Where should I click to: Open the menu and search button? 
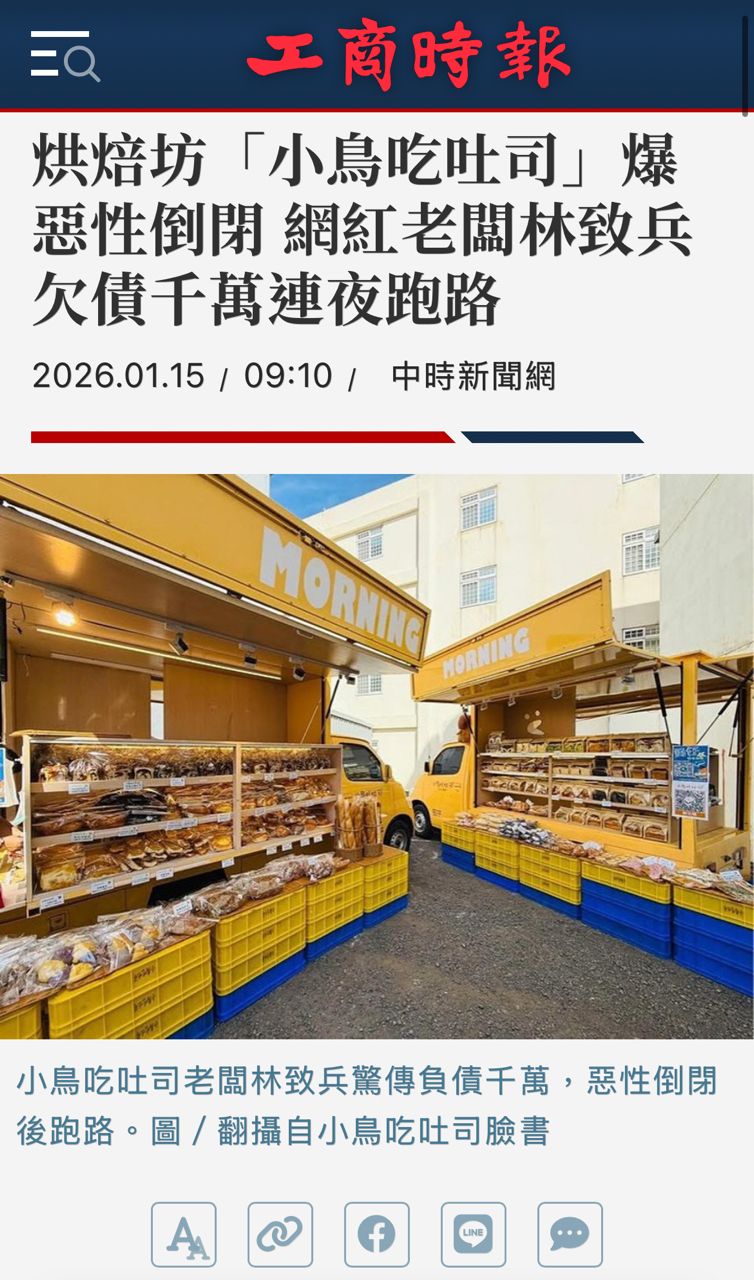point(64,56)
